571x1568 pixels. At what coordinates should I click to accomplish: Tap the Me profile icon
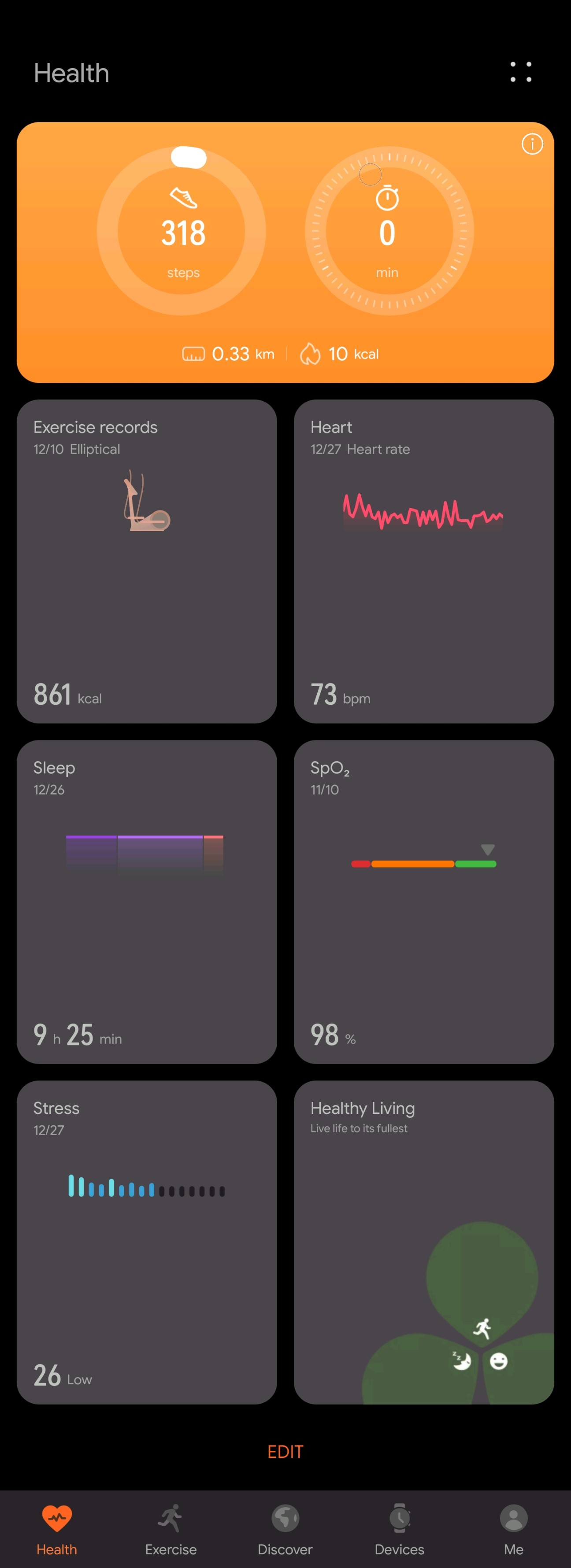click(x=513, y=1516)
